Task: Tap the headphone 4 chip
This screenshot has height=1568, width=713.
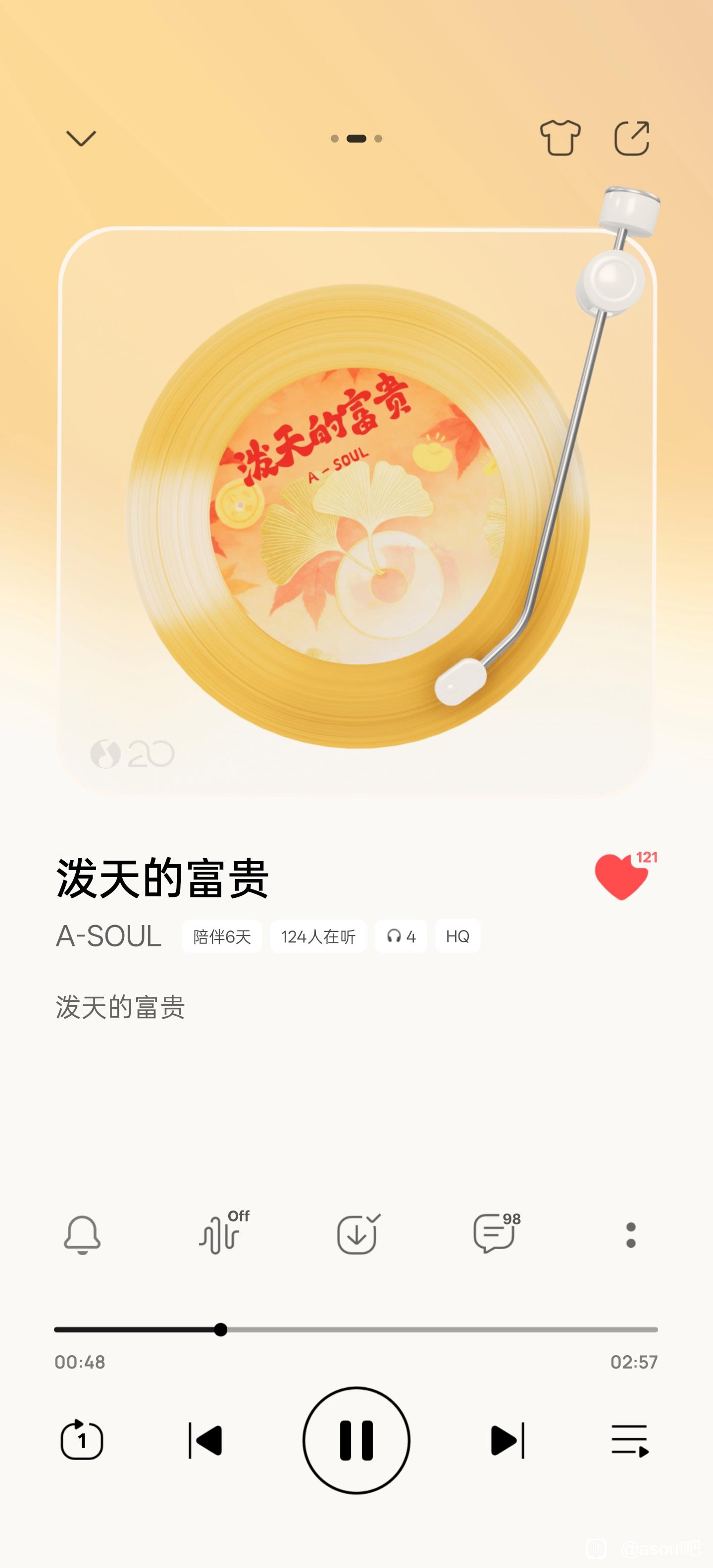Action: tap(401, 937)
